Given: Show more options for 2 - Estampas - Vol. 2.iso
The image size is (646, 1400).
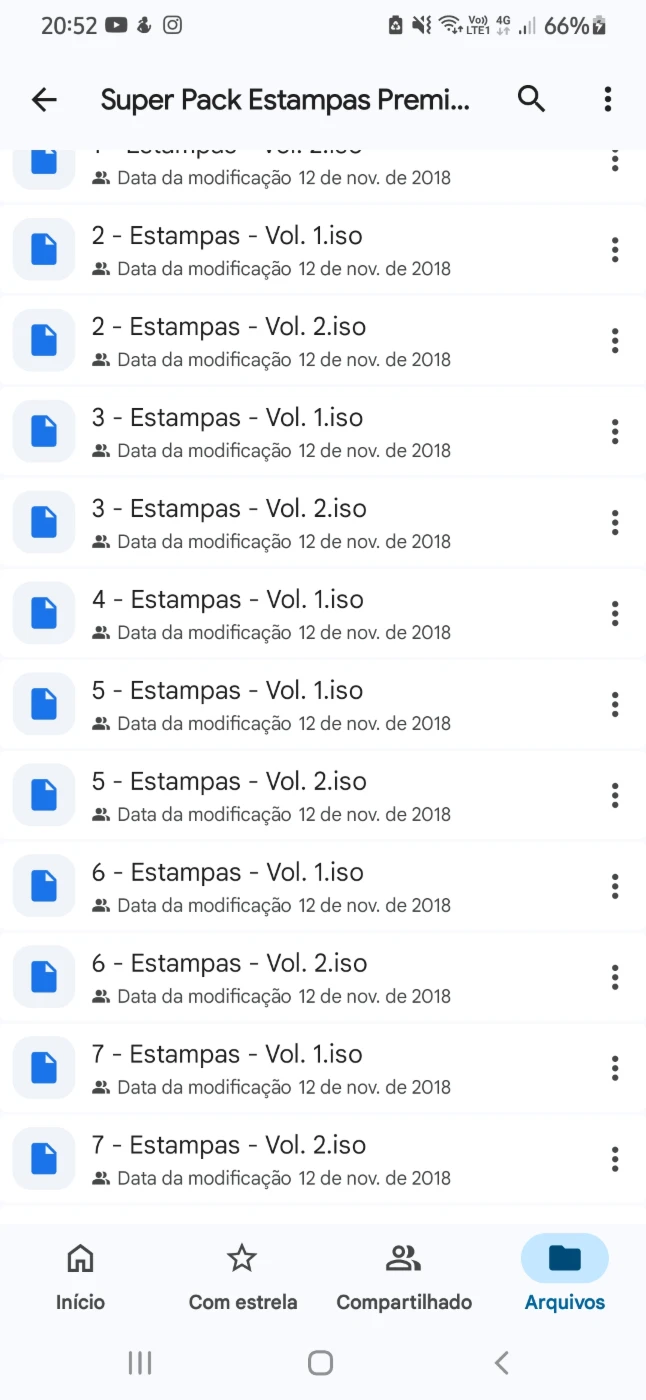Looking at the screenshot, I should 614,341.
